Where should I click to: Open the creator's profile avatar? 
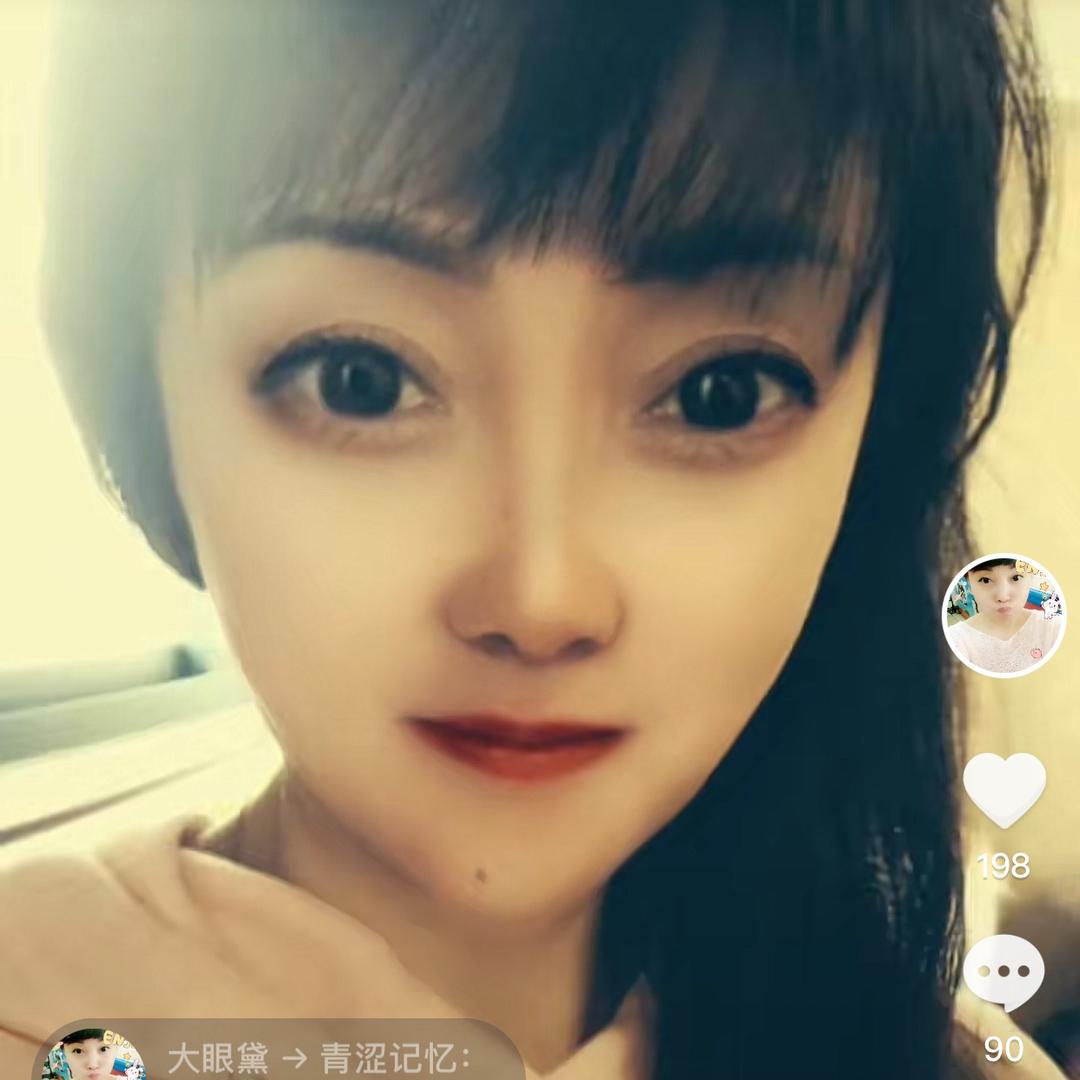1003,616
